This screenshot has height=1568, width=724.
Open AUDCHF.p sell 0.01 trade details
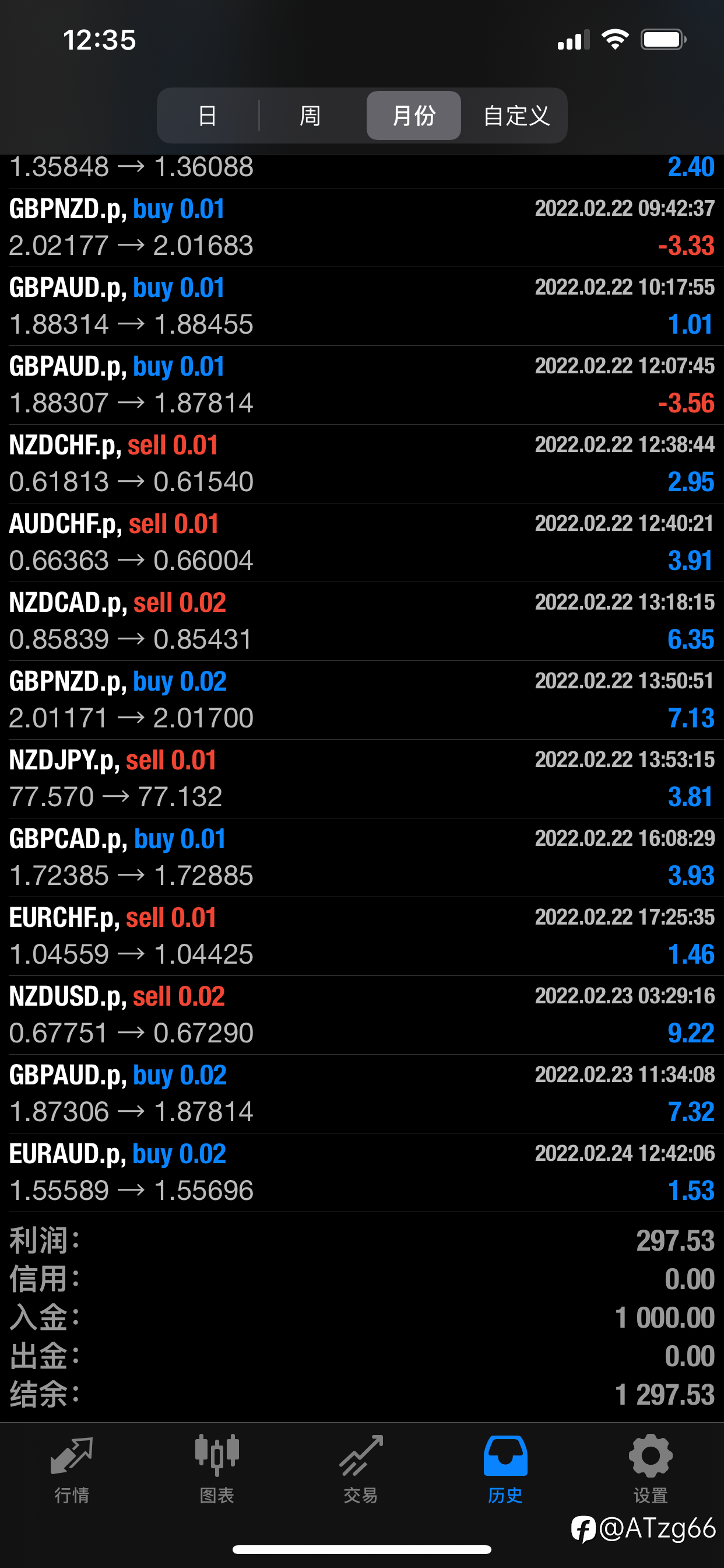[x=362, y=542]
